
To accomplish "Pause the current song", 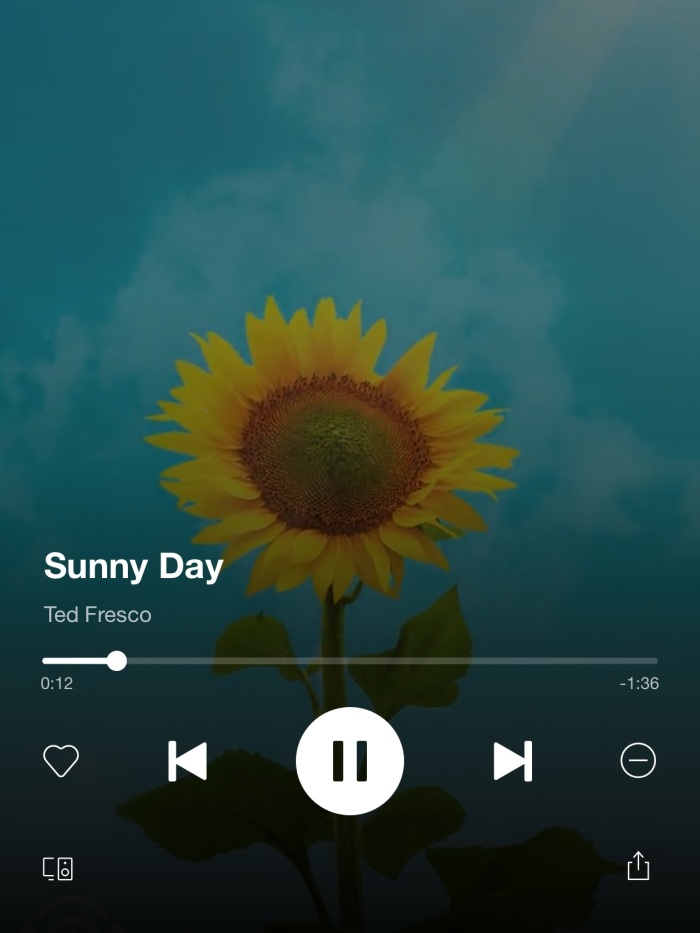I will point(350,761).
